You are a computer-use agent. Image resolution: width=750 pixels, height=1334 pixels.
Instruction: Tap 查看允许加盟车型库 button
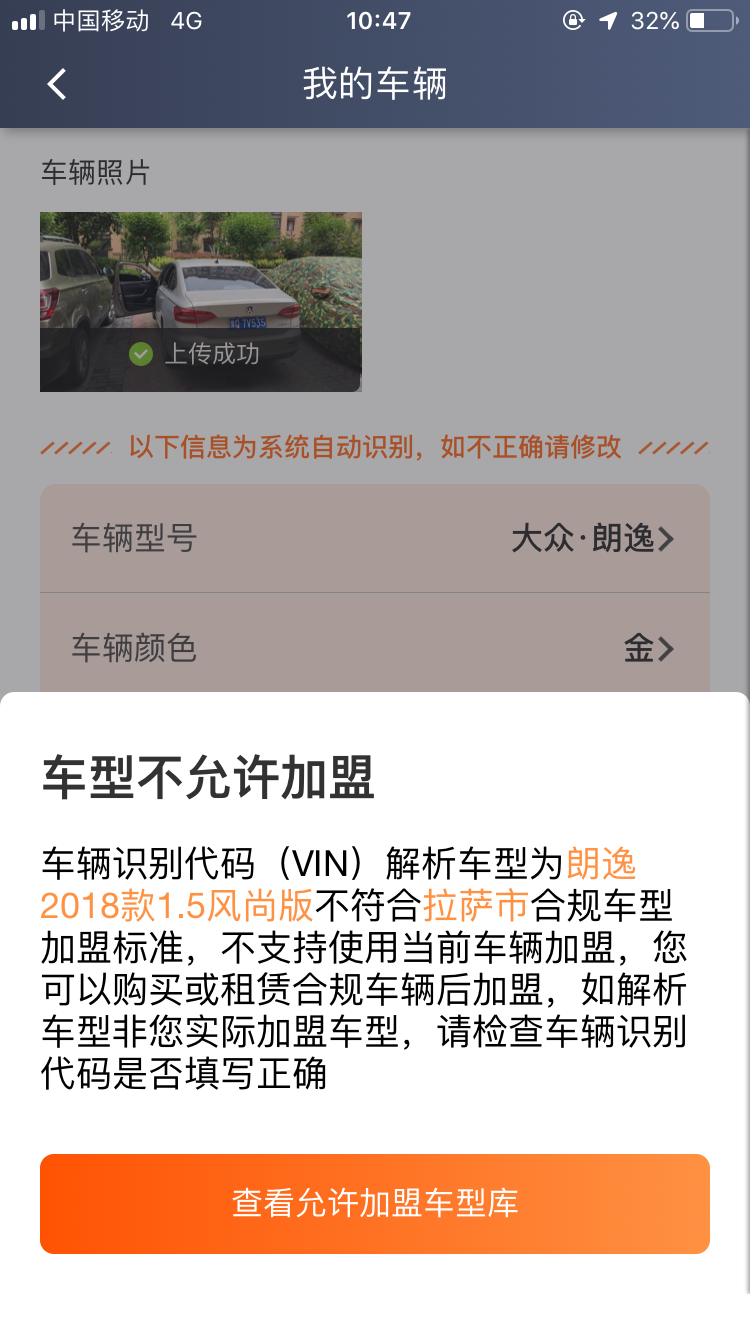tap(375, 1203)
